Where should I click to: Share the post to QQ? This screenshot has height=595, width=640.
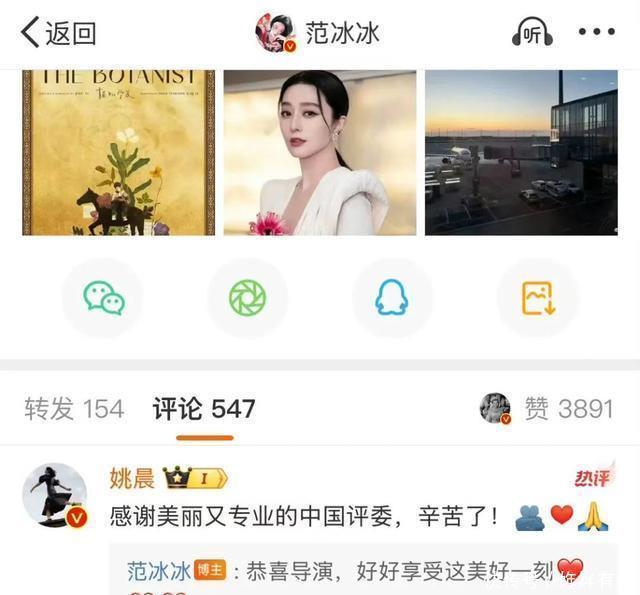click(392, 298)
